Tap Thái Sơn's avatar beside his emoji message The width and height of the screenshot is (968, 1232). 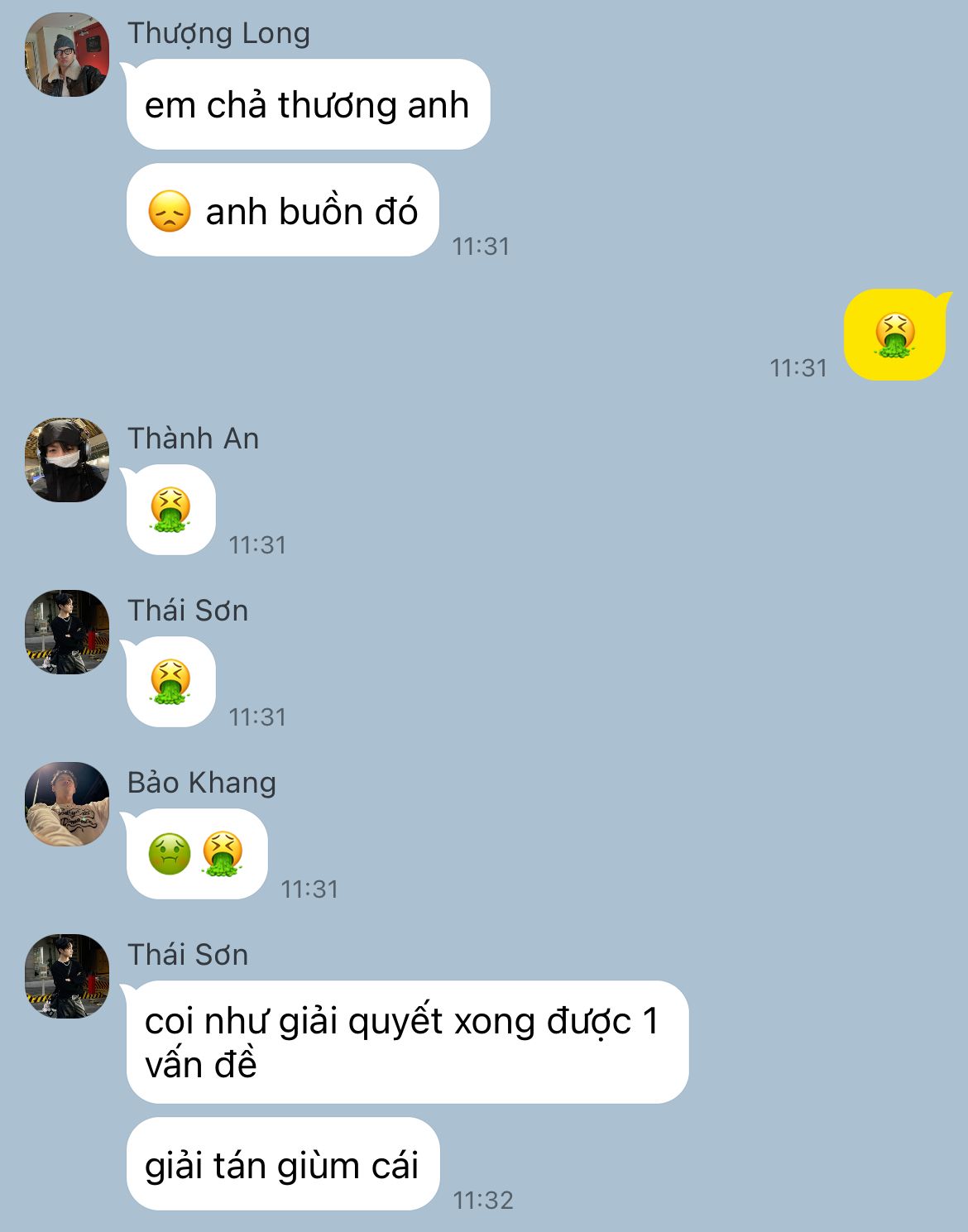point(67,632)
